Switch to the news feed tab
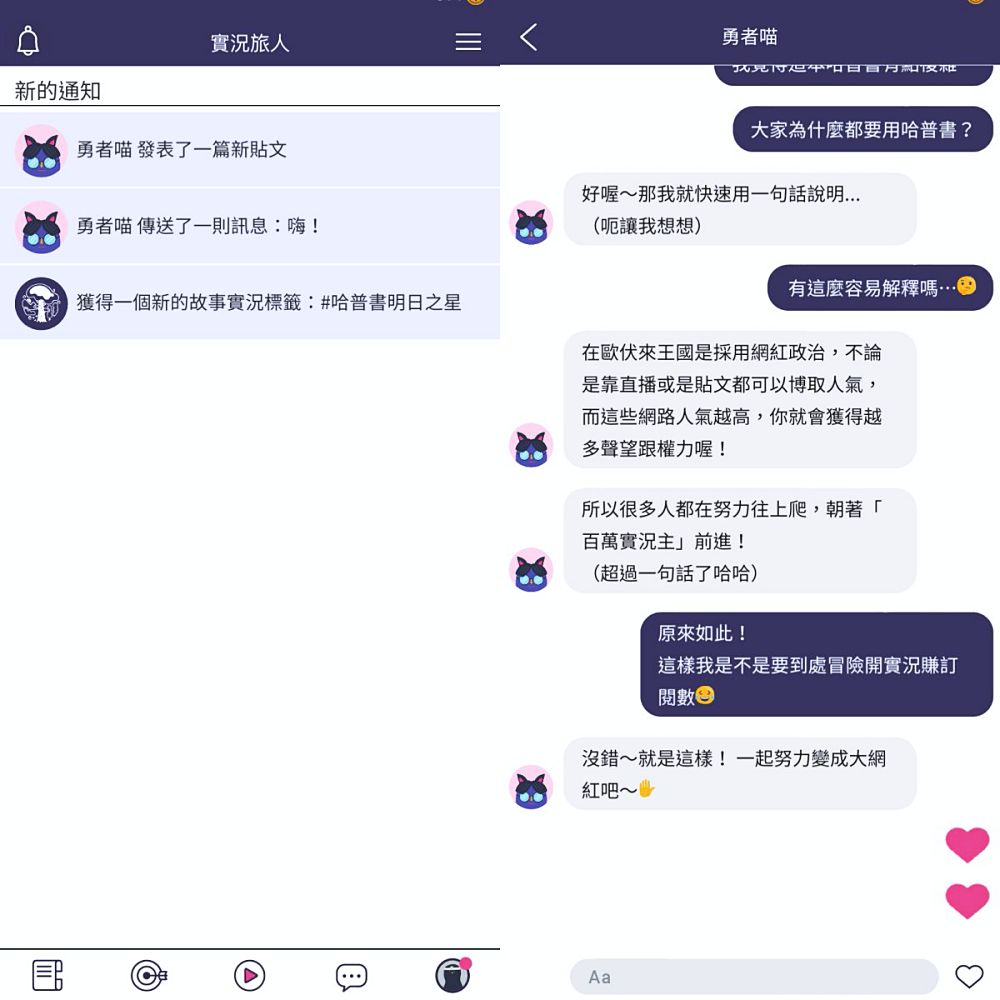This screenshot has height=1000, width=1000. coord(47,975)
